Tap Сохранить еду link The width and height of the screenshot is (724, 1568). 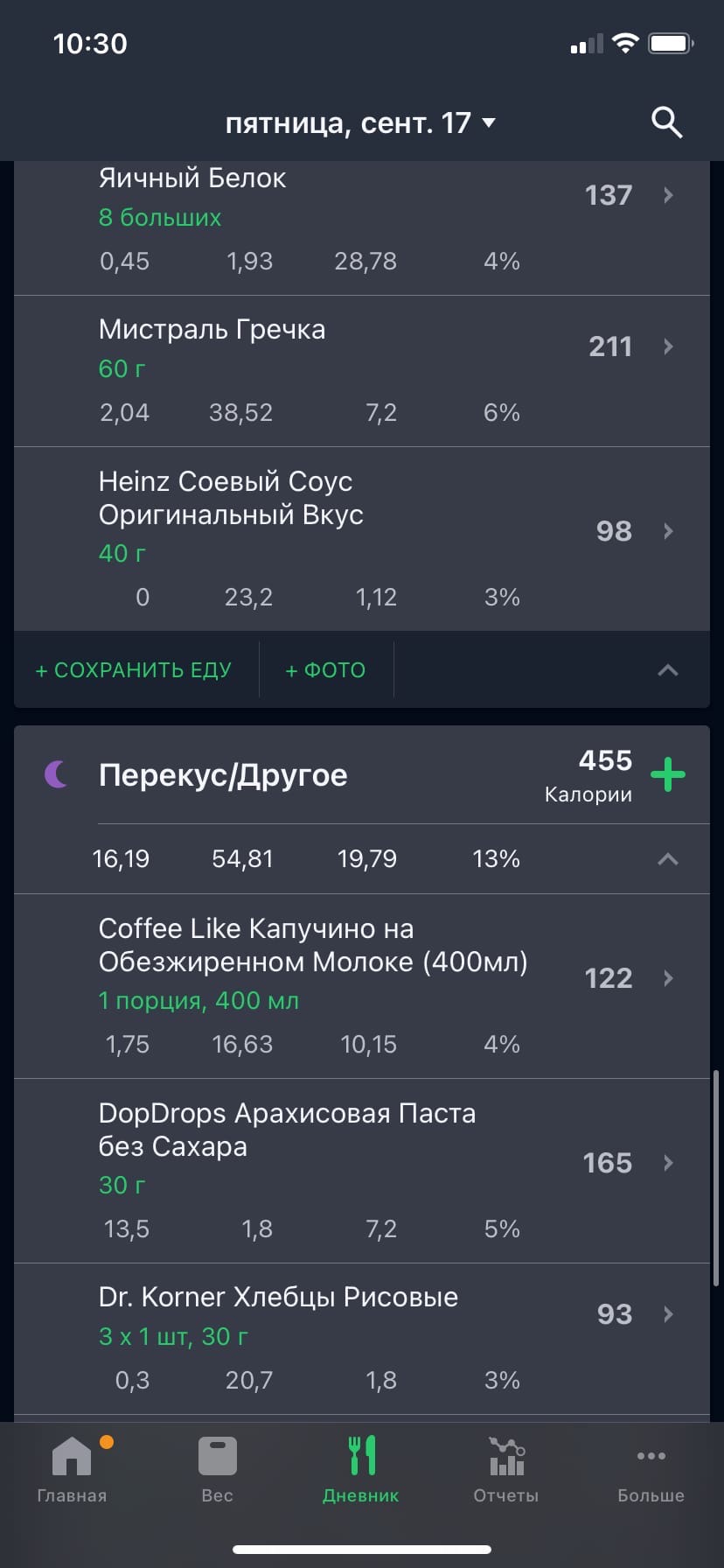133,669
